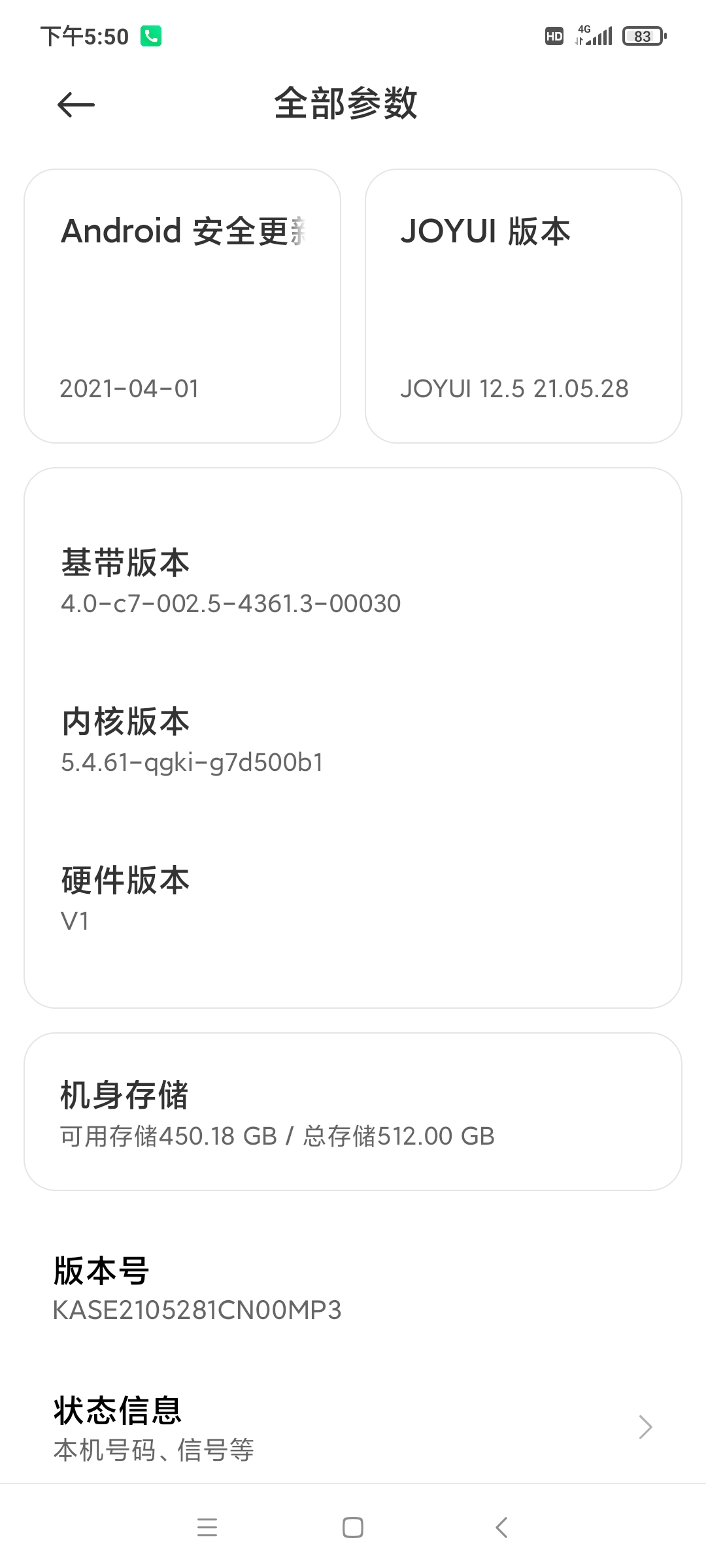
Task: Open the device storage card
Action: [x=353, y=1111]
